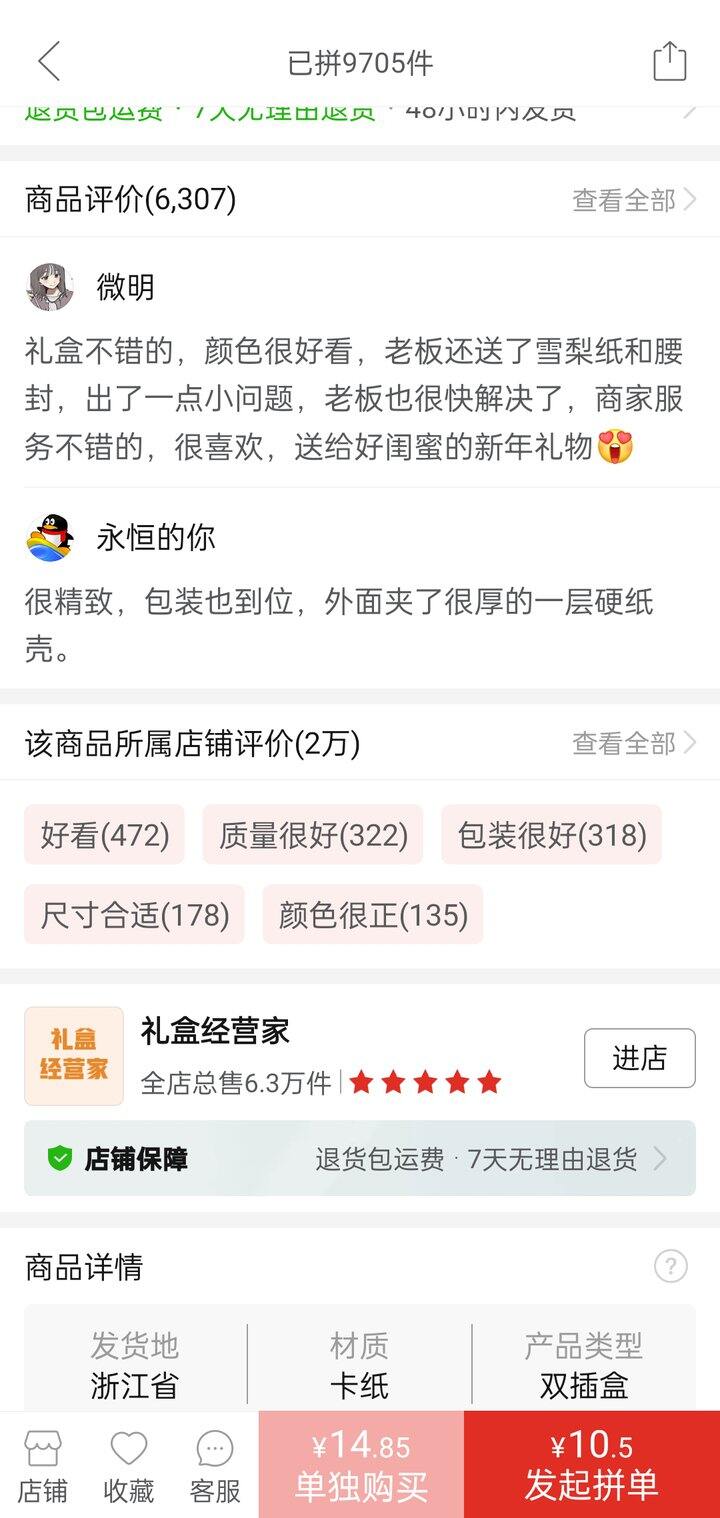This screenshot has width=720, height=1518.
Task: Add item to 收藏 favorites
Action: pyautogui.click(x=129, y=1466)
